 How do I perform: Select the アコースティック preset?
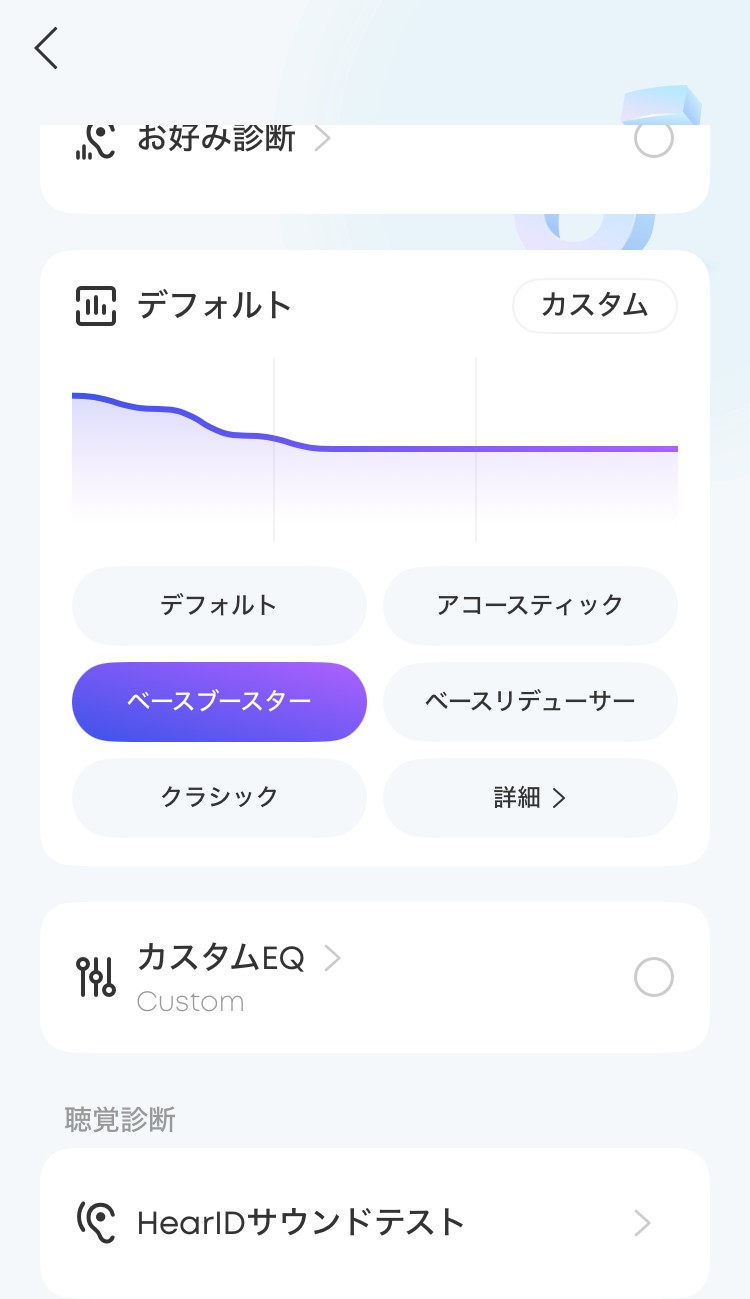530,606
